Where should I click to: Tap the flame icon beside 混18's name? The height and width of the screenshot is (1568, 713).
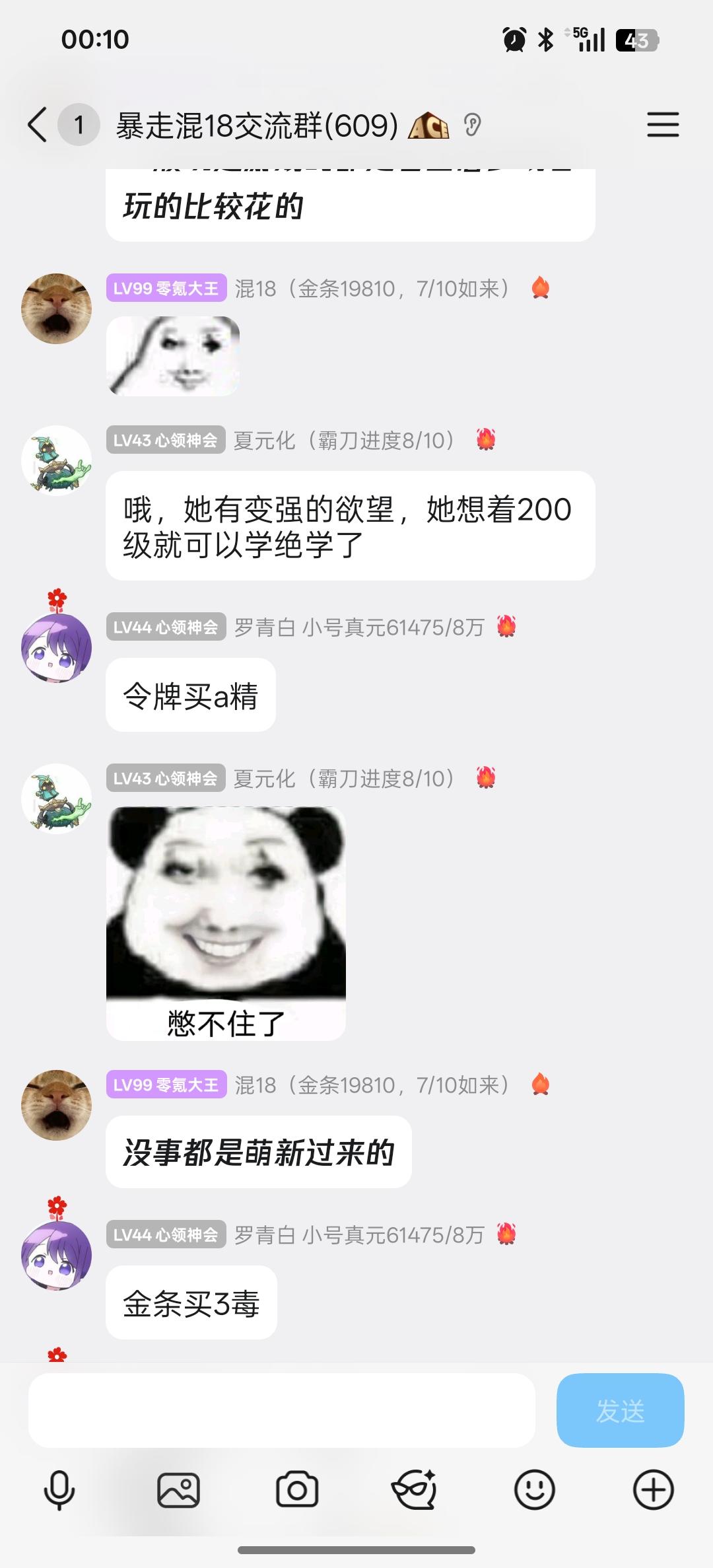coord(540,287)
